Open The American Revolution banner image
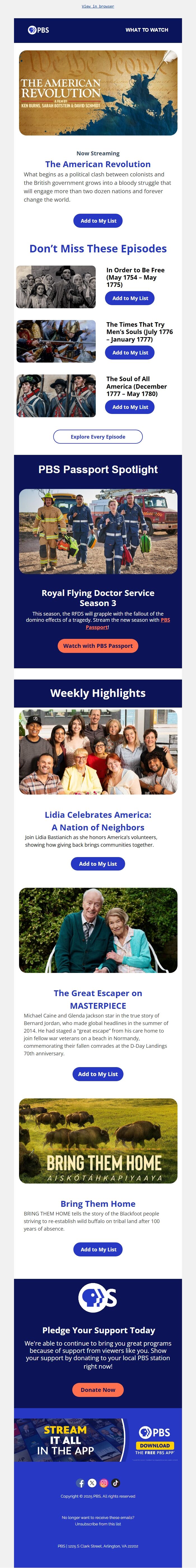The image size is (196, 1568). [98, 93]
